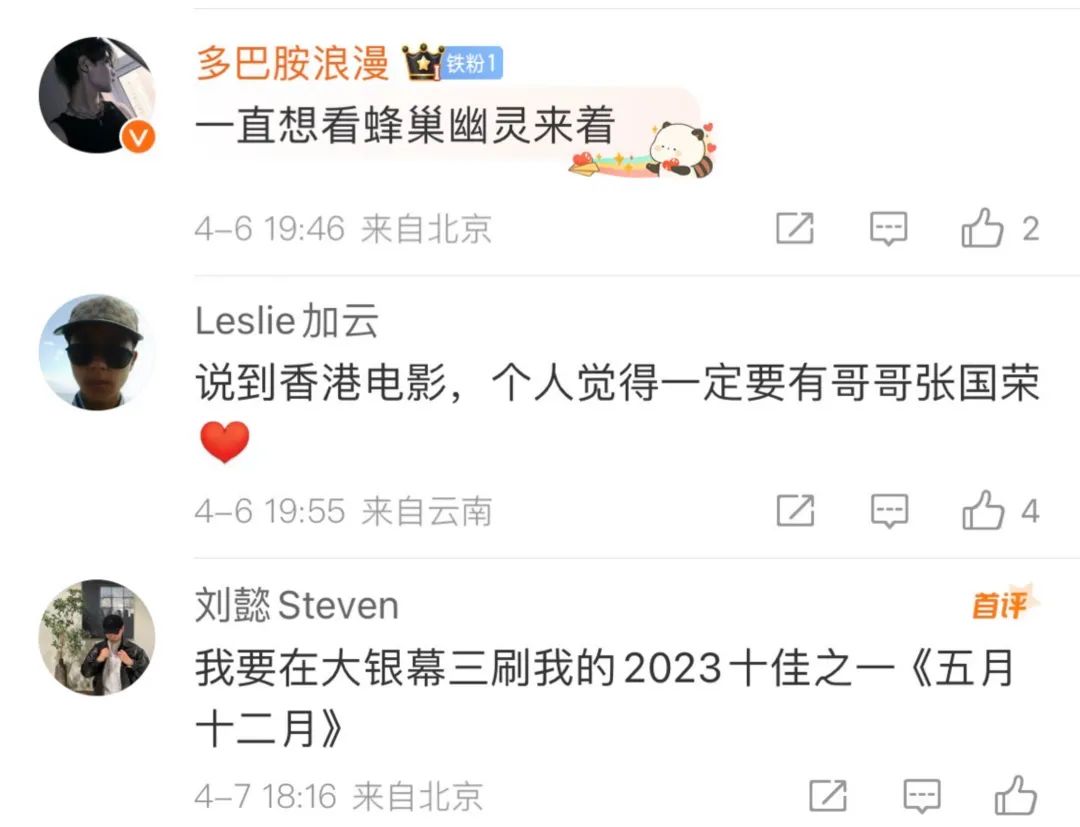Screen dimensions: 1080x827
Task: Repost Leslie加云's comment about 张国荣
Action: coord(795,512)
